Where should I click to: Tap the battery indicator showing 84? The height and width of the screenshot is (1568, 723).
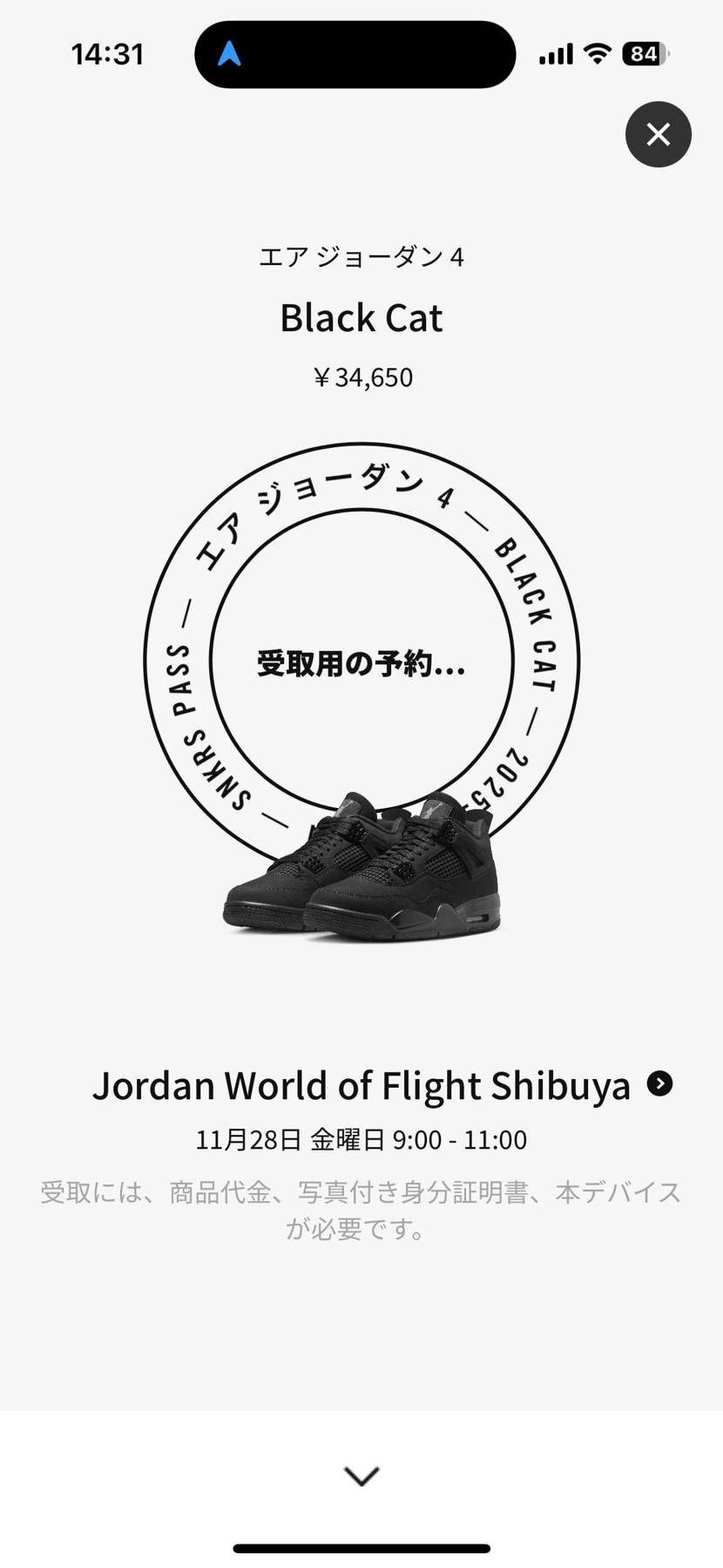(x=643, y=53)
